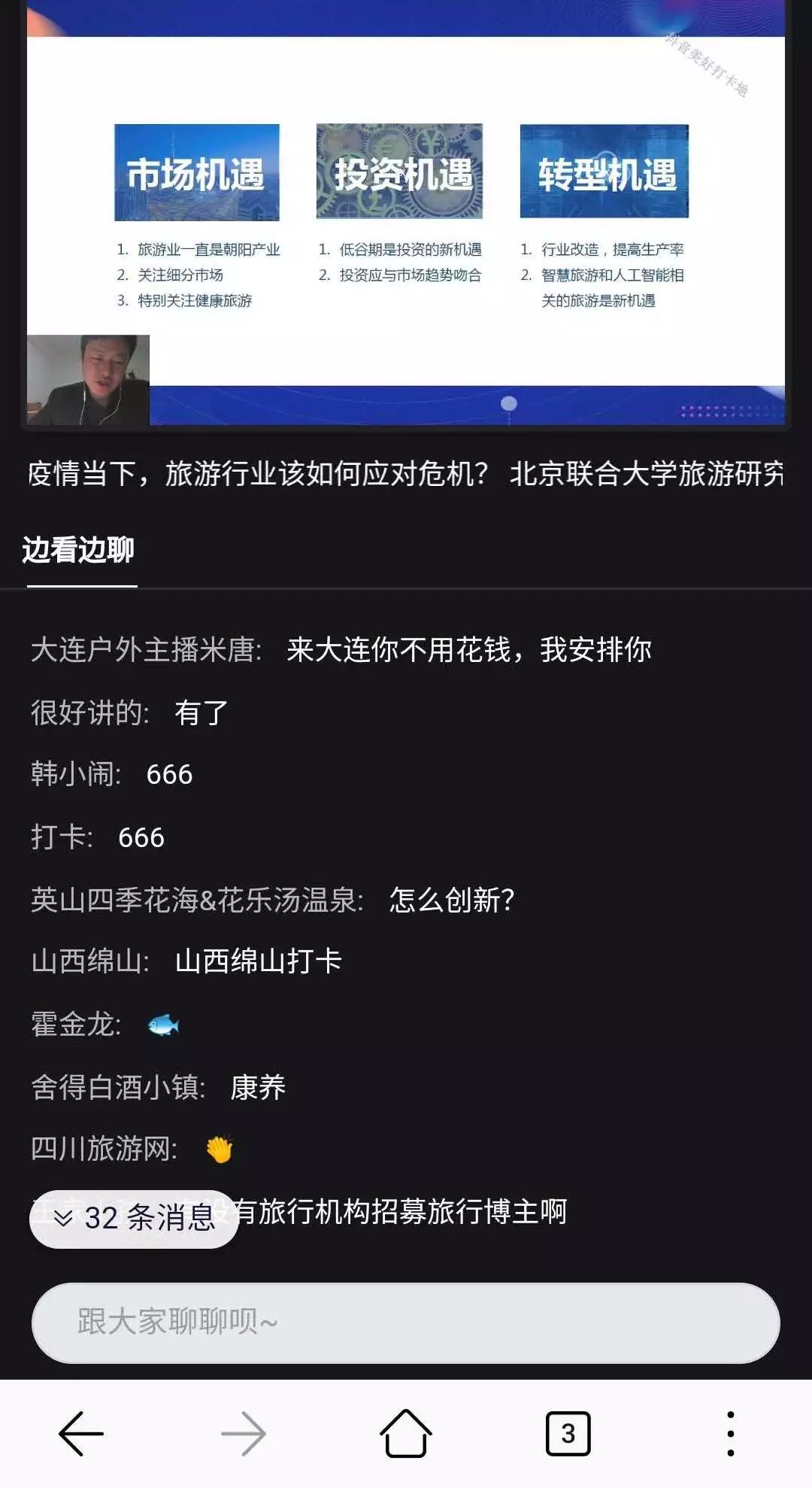This screenshot has width=812, height=1488.
Task: Go back with the browser back arrow
Action: pos(81,1434)
